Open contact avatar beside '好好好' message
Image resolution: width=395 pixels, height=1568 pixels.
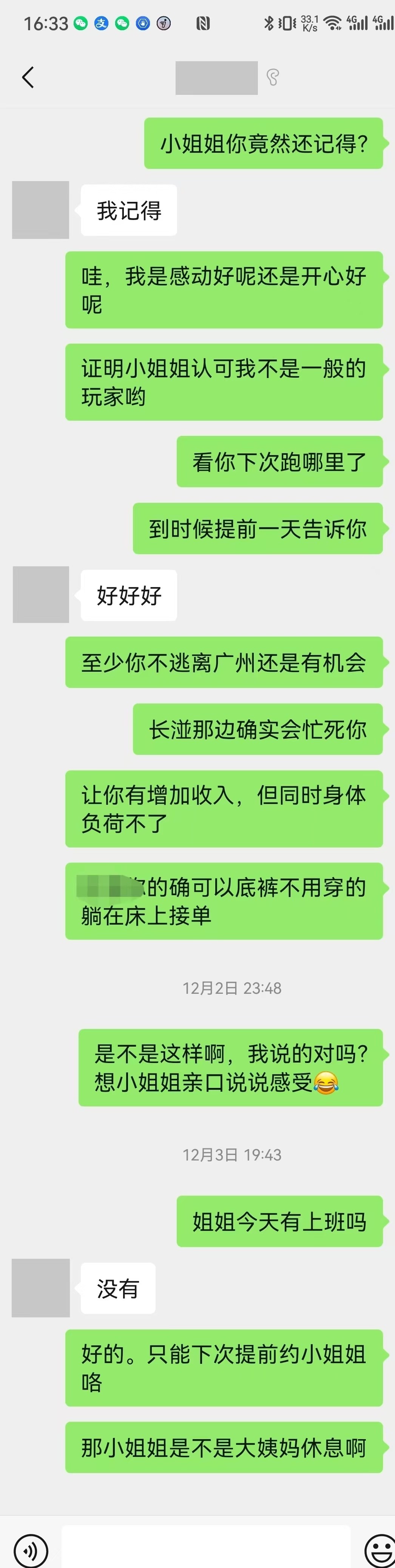click(41, 595)
